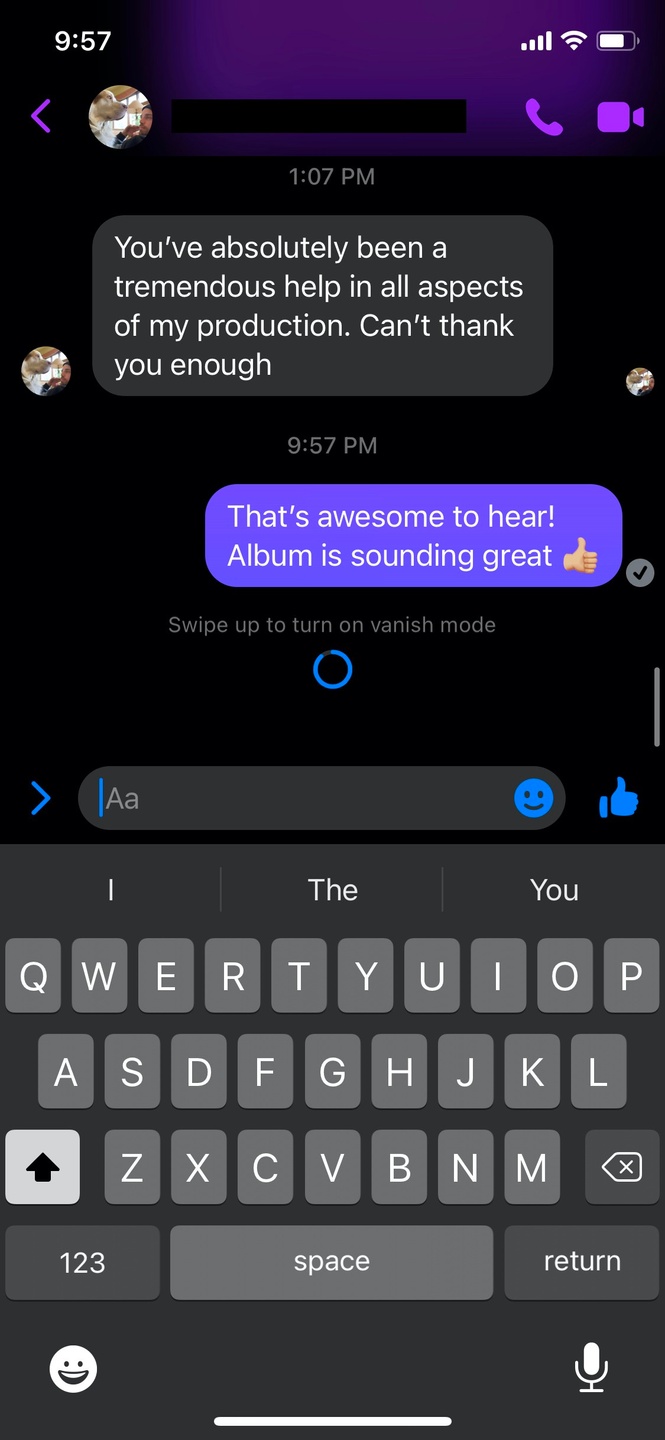Open the emoji picker in message field
The width and height of the screenshot is (665, 1440).
click(534, 798)
